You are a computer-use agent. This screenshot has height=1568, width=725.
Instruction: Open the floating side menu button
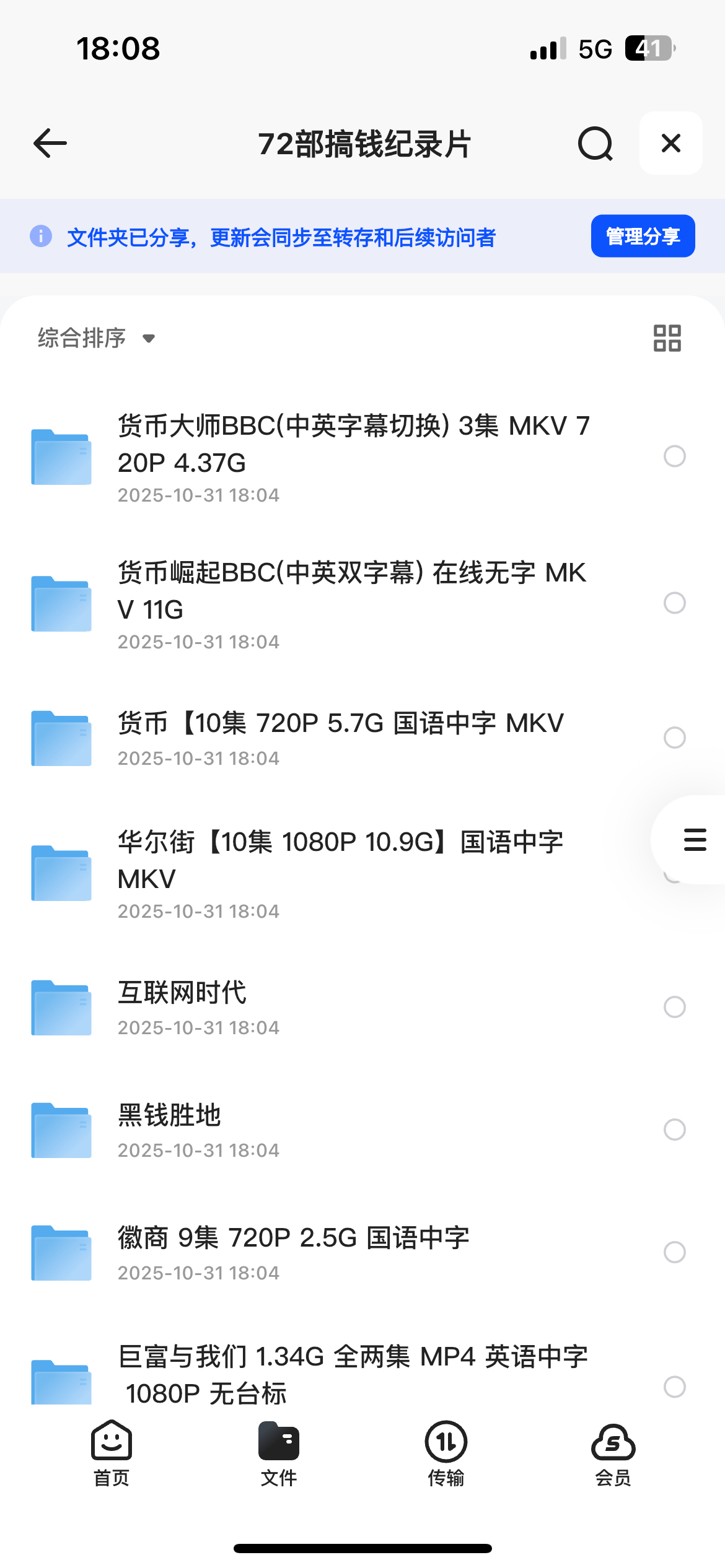[x=695, y=840]
